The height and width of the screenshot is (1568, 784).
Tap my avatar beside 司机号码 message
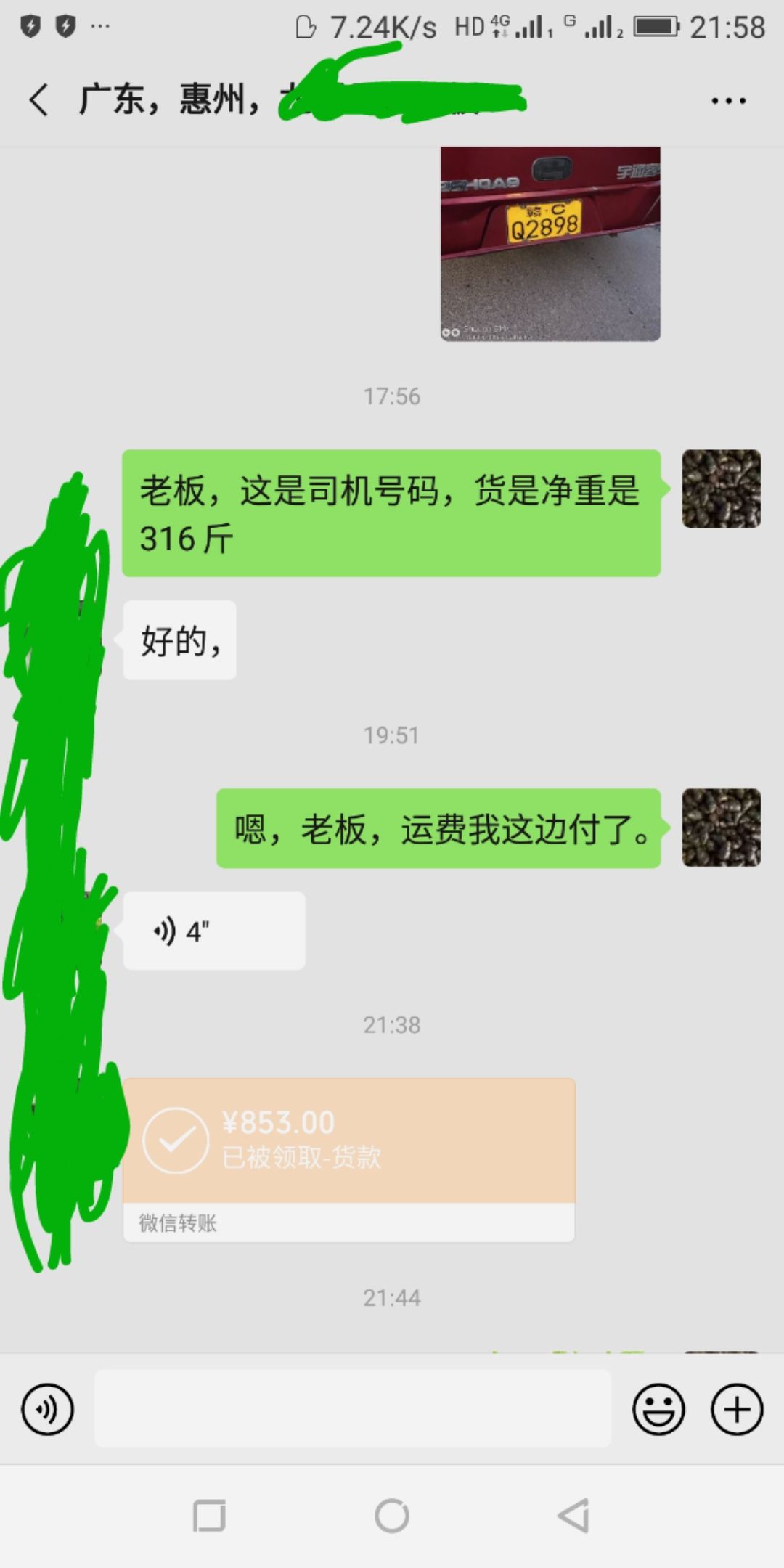tap(721, 489)
